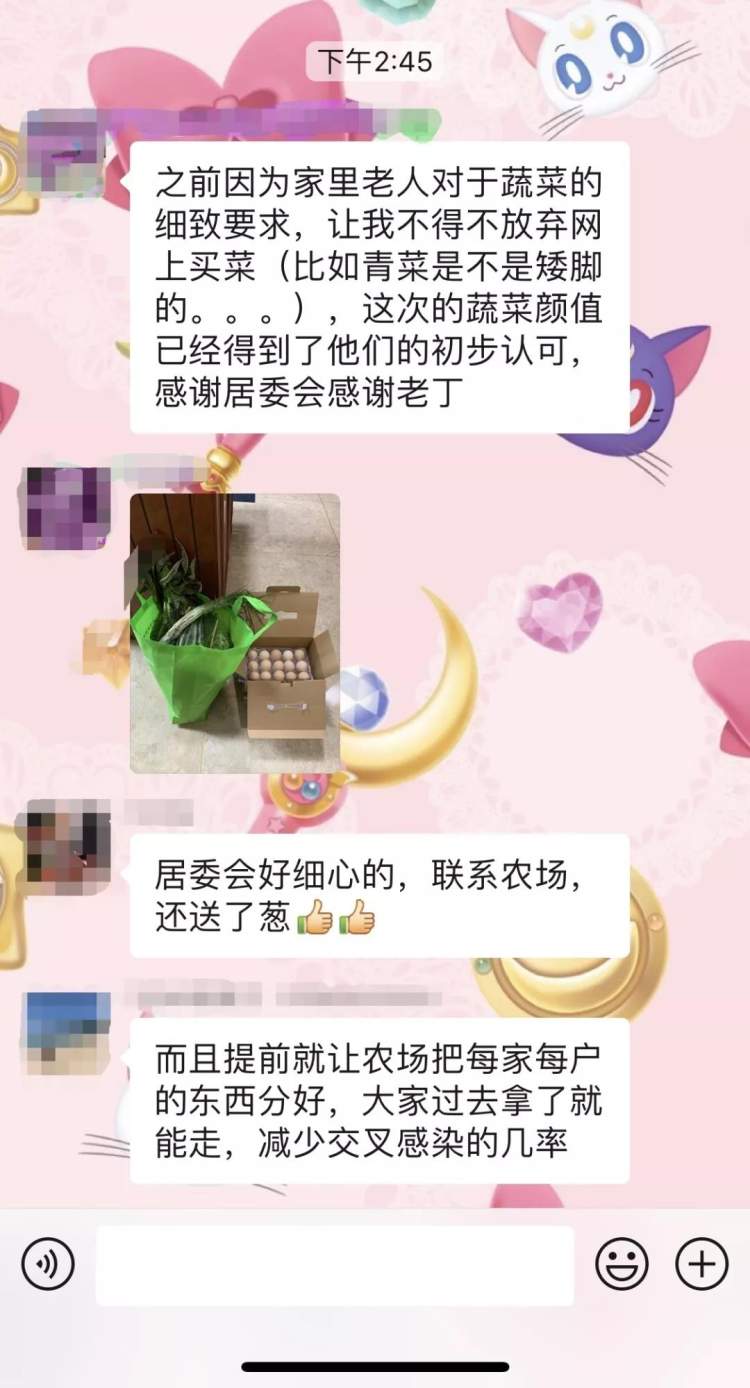Screen dimensions: 750x1388
Task: Switch to voice message input
Action: [x=48, y=1264]
